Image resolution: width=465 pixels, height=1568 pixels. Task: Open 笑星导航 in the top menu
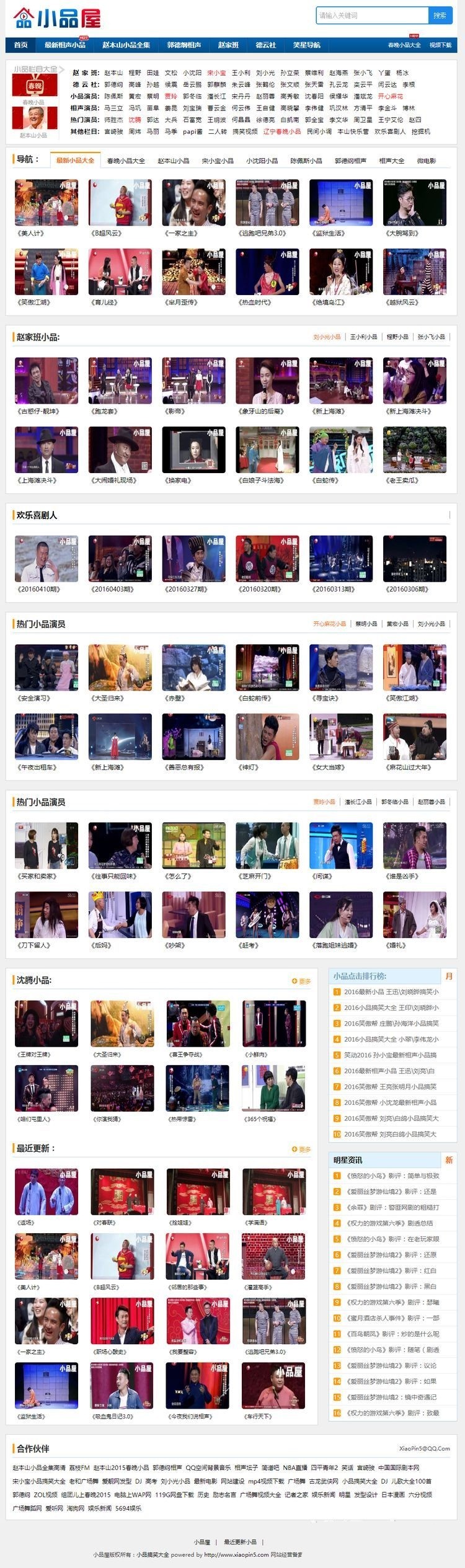307,45
